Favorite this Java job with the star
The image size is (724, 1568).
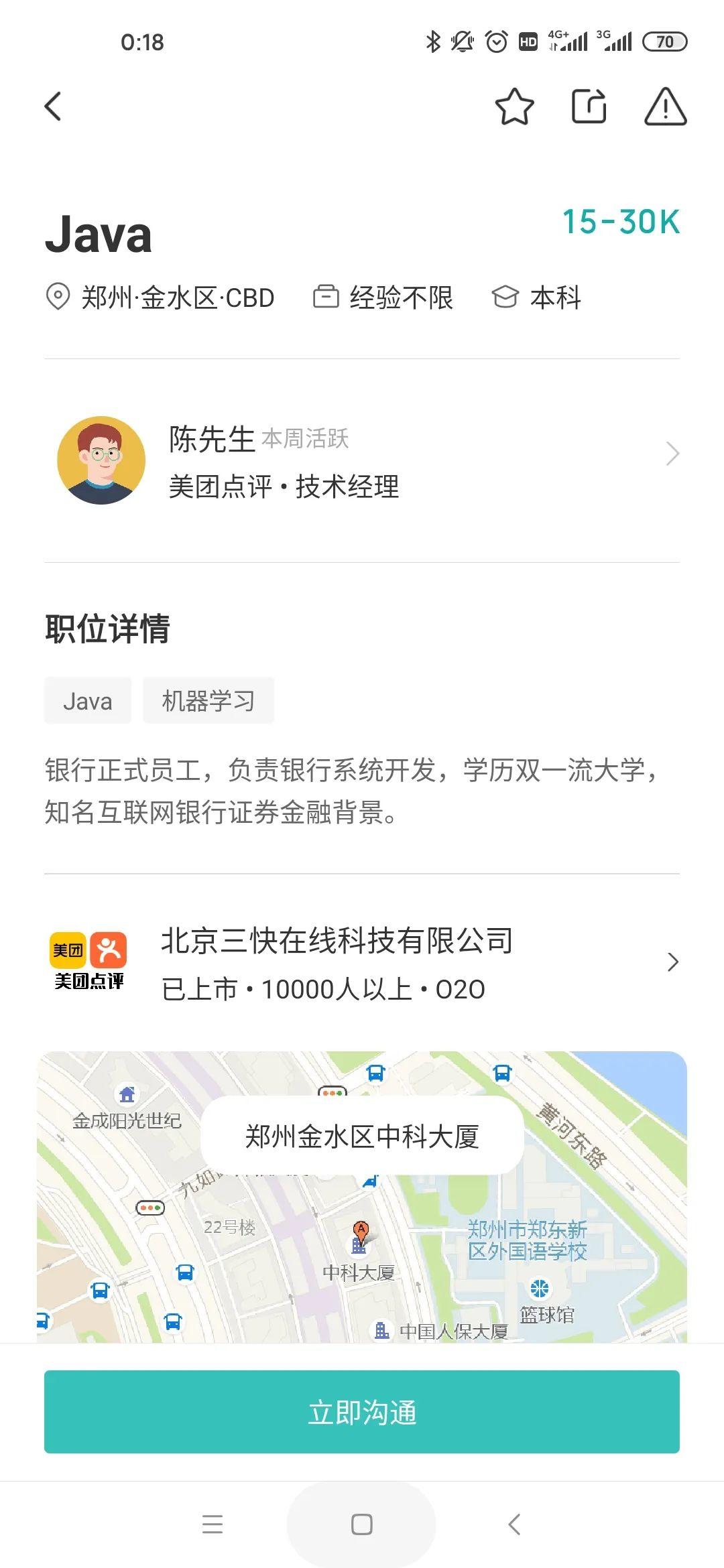[x=514, y=107]
